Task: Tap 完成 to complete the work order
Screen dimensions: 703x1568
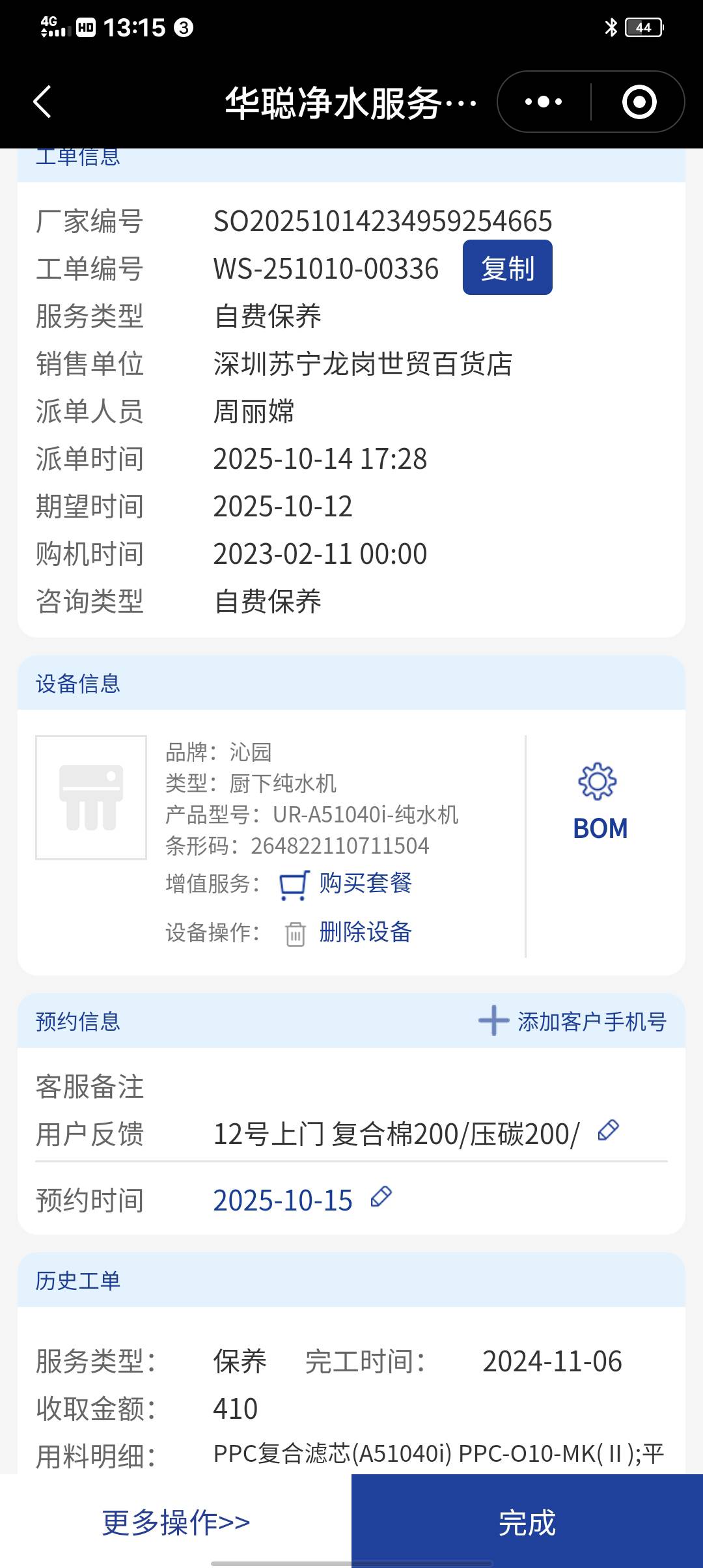Action: 527,1522
